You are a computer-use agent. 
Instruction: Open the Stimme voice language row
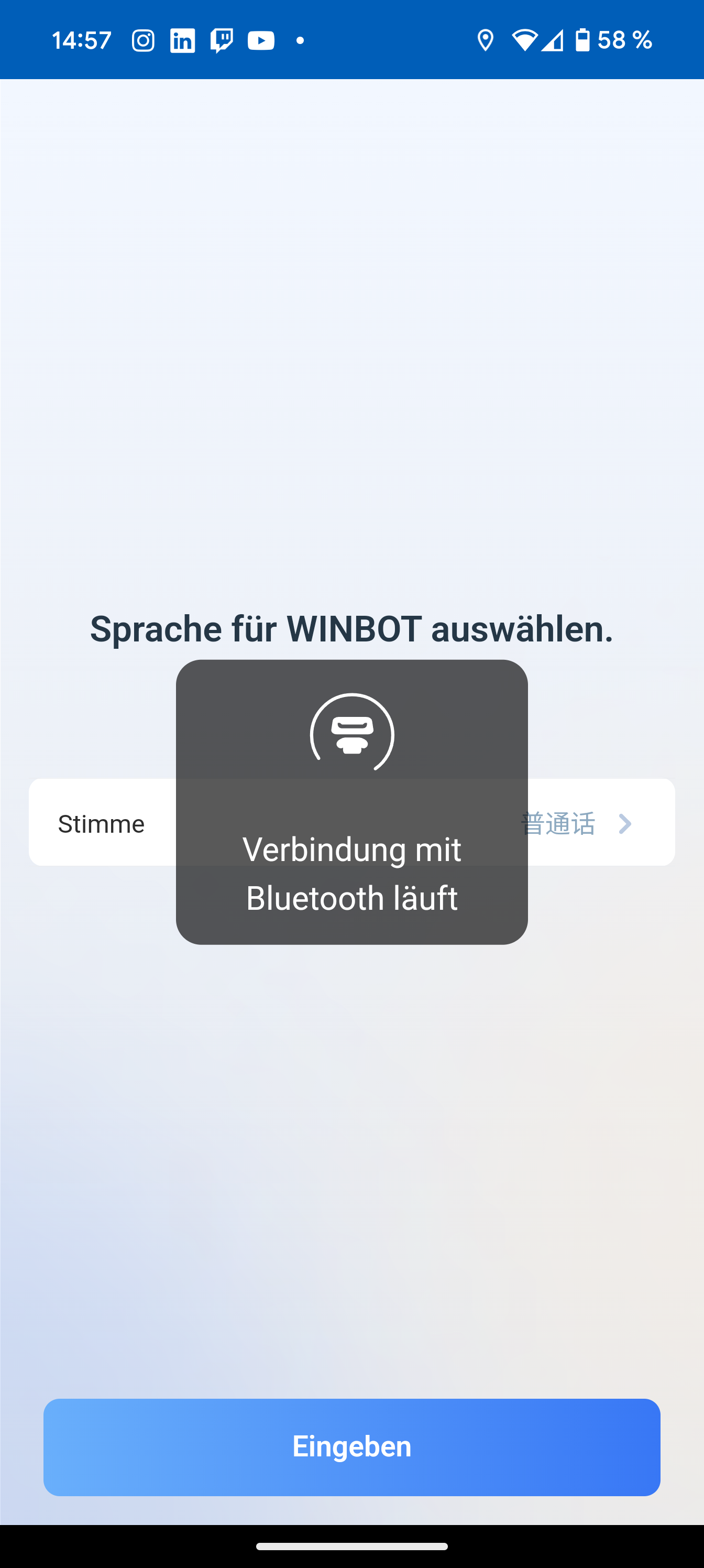[x=351, y=822]
